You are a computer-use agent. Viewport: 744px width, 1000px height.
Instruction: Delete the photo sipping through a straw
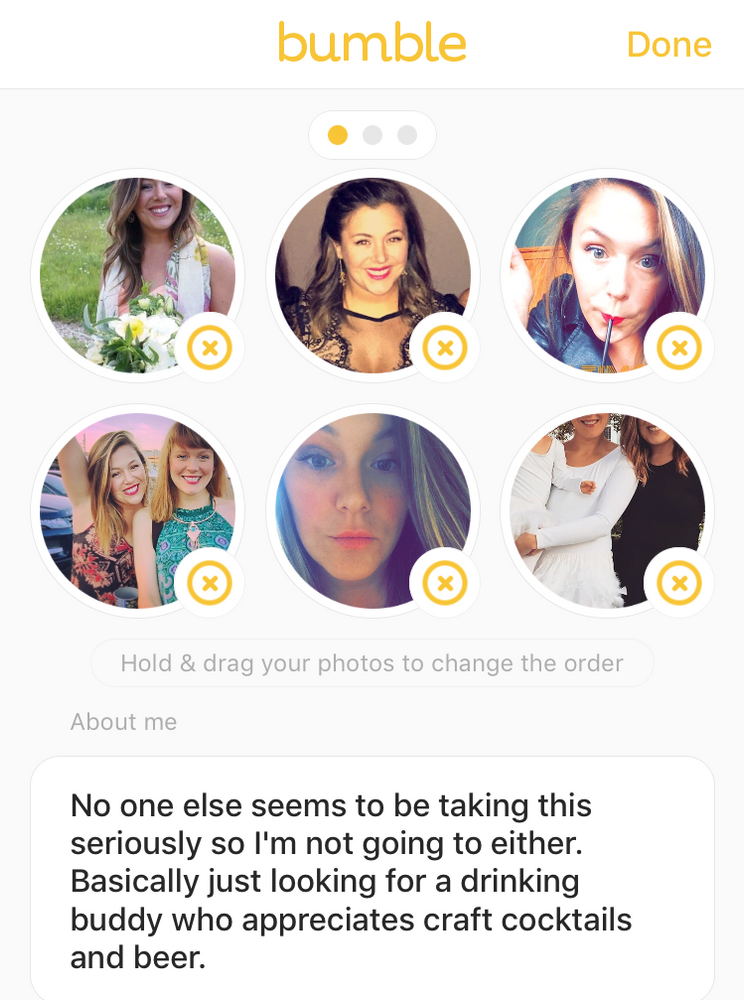[679, 348]
